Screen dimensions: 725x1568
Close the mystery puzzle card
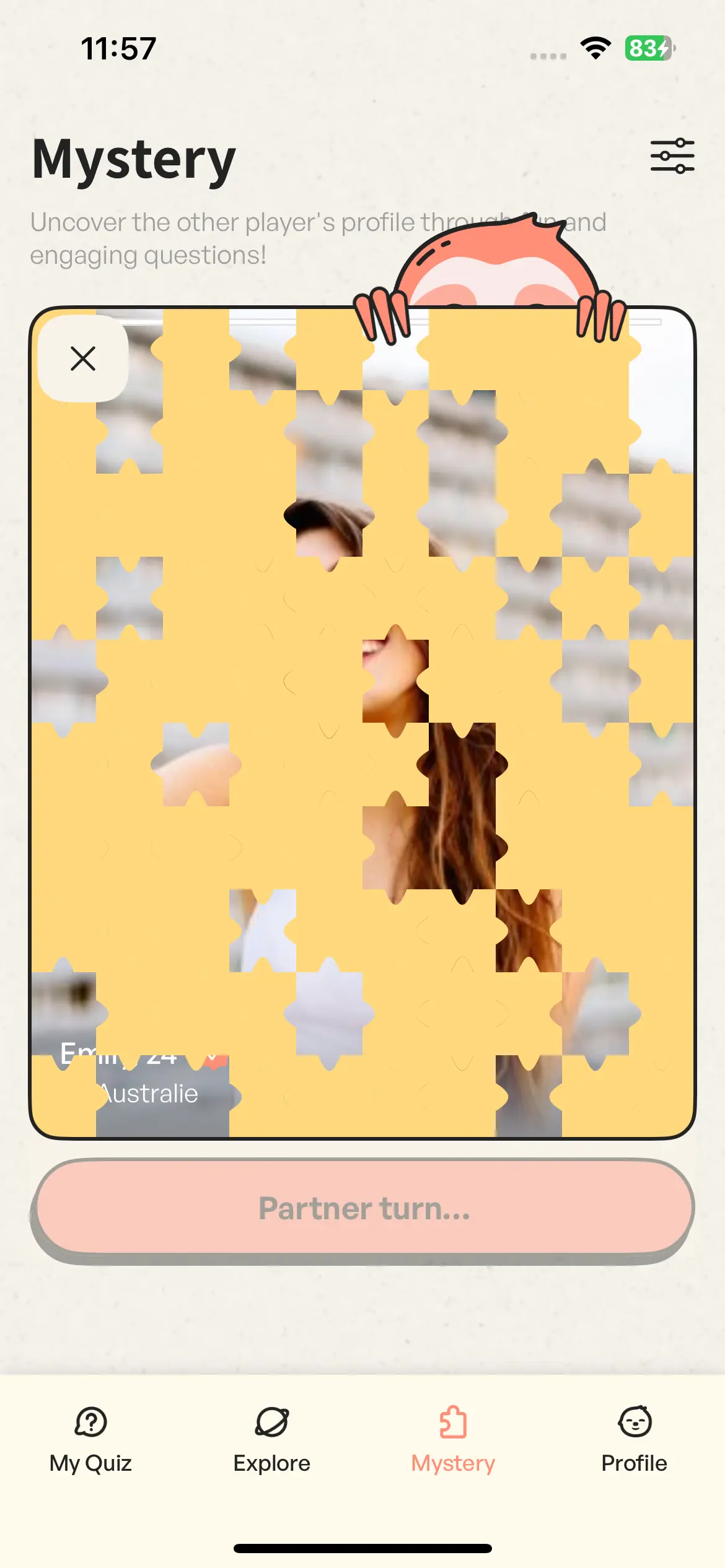pos(83,359)
